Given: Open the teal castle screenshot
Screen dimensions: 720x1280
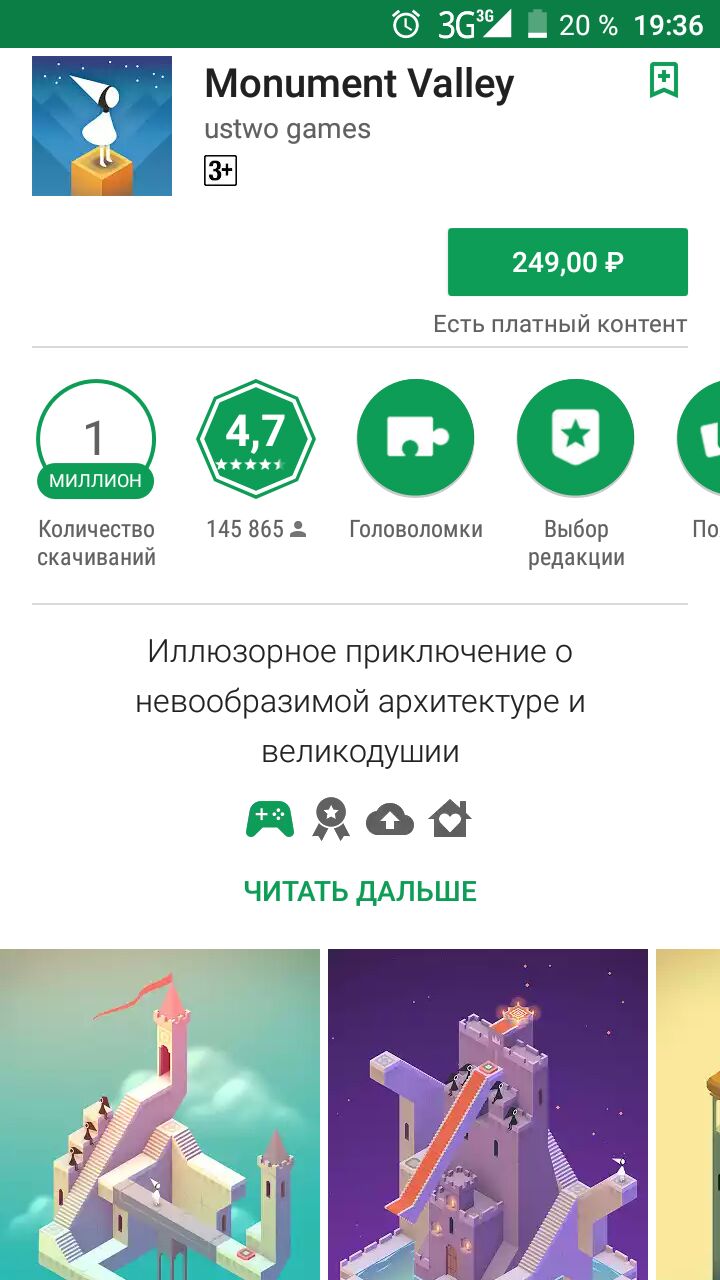Looking at the screenshot, I should coord(160,1114).
